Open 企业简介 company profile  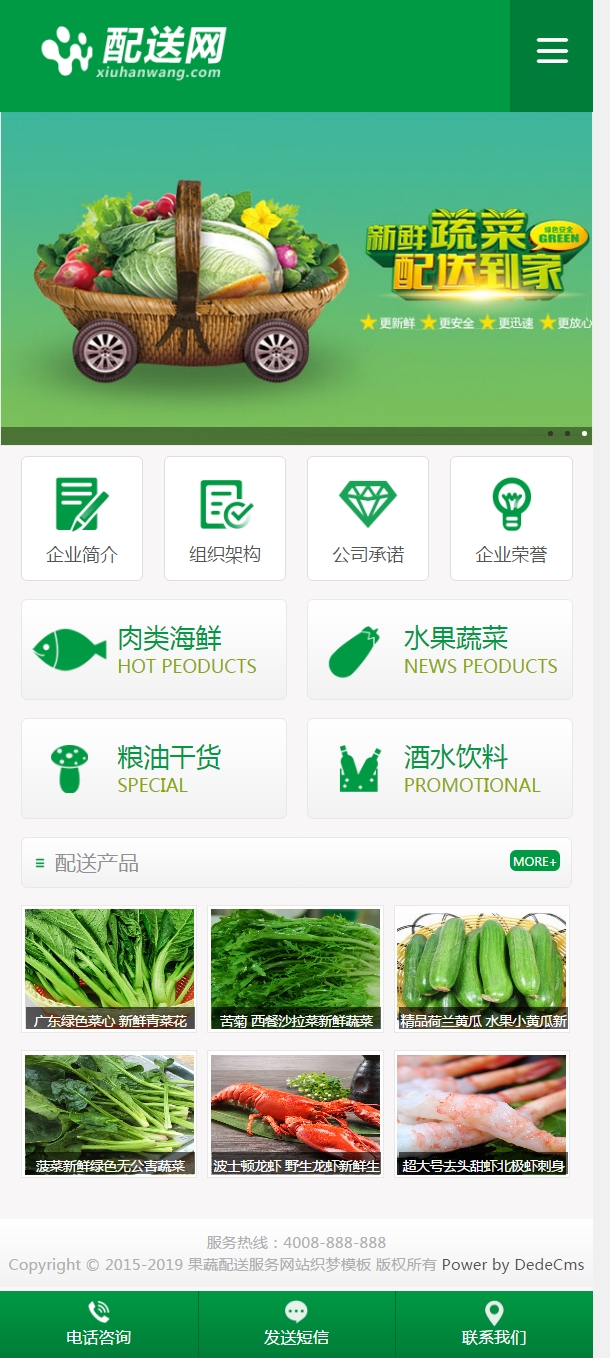pyautogui.click(x=82, y=518)
